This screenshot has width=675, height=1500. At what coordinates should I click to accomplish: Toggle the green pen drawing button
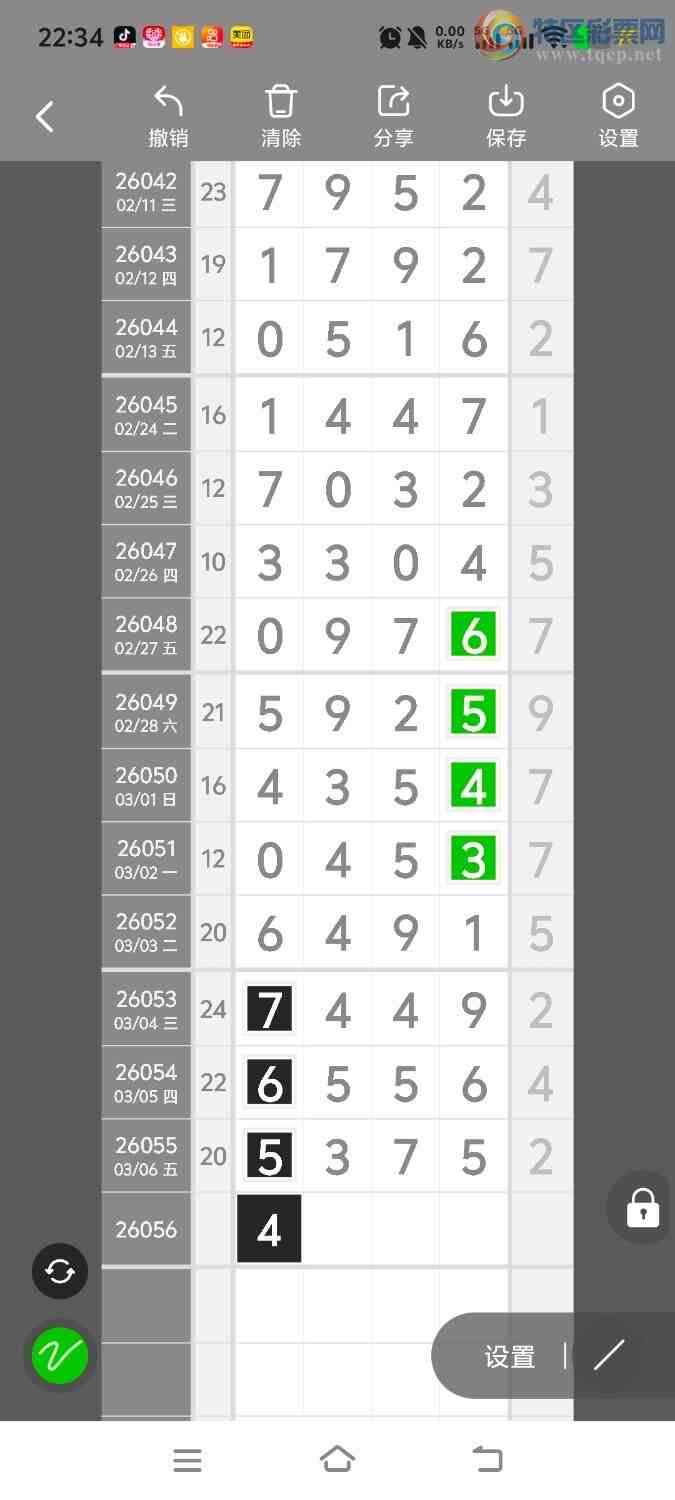pyautogui.click(x=60, y=1356)
